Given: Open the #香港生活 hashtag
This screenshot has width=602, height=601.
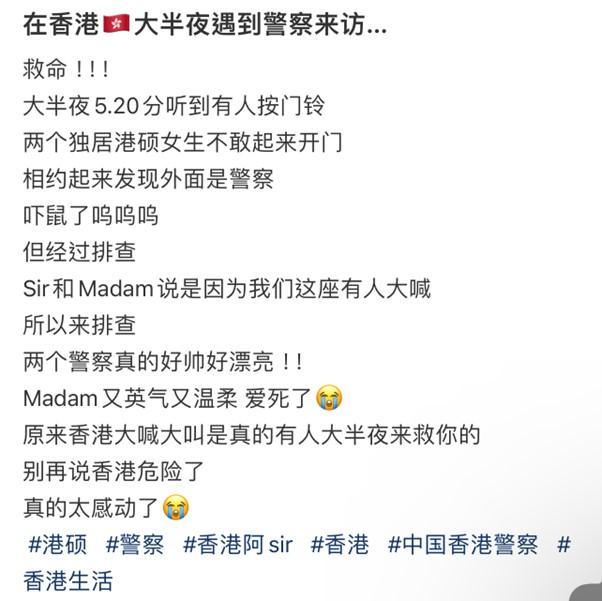Looking at the screenshot, I should [68, 580].
